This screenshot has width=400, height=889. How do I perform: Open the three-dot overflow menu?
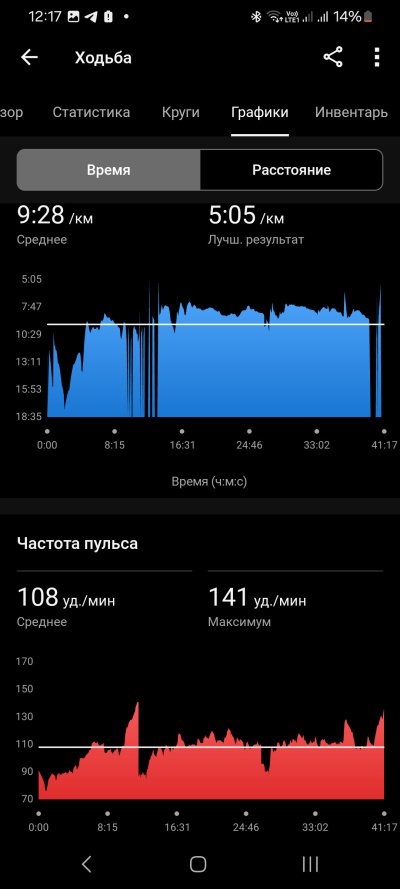[377, 57]
